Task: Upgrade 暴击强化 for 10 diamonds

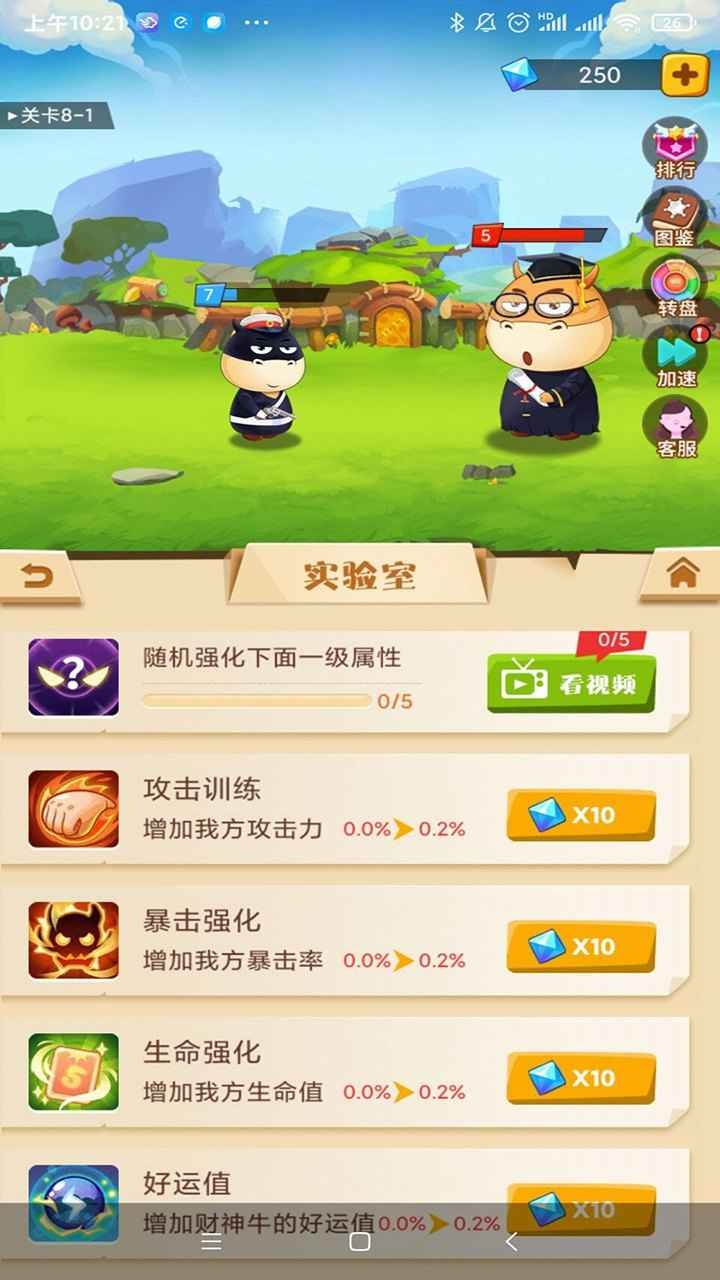Action: click(x=581, y=947)
